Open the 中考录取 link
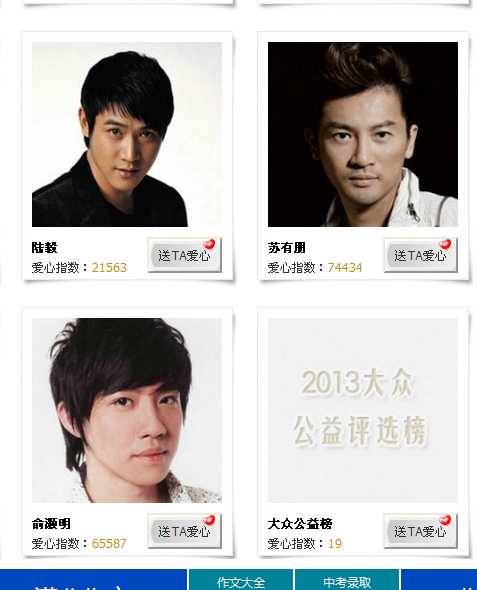The height and width of the screenshot is (590, 477). pyautogui.click(x=347, y=581)
